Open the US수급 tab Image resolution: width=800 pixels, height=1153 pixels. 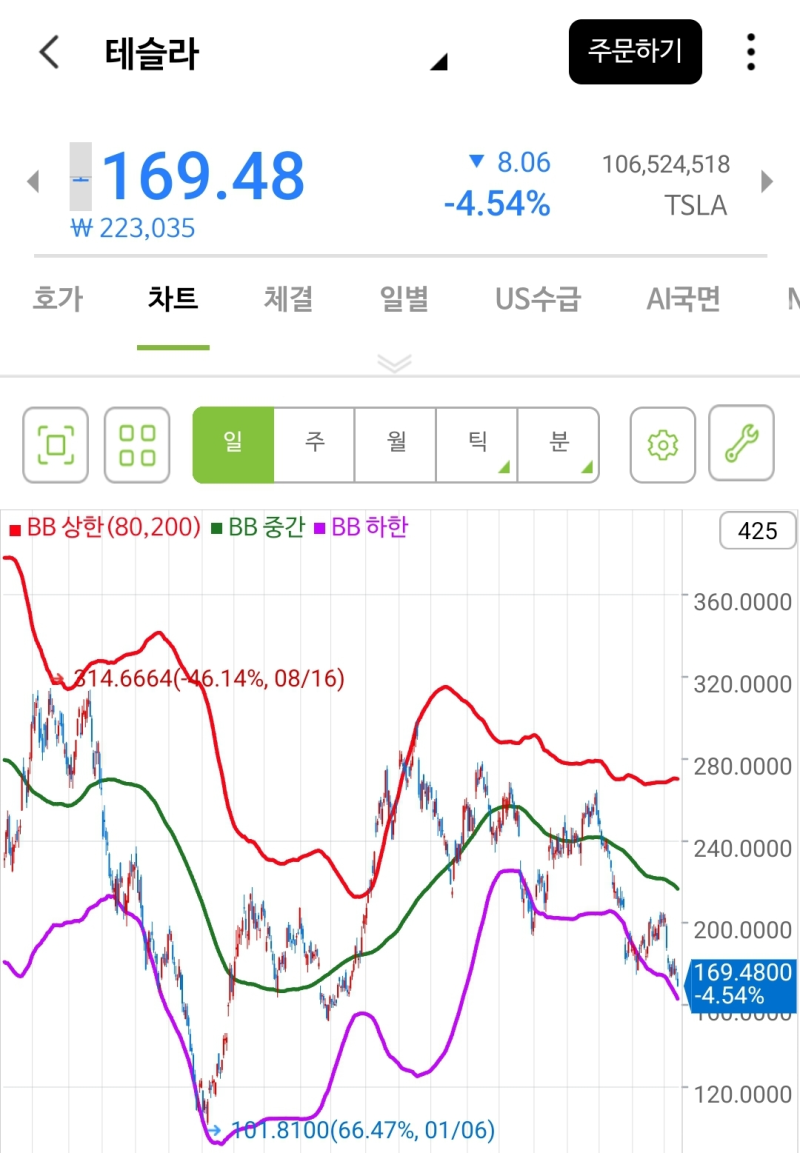coord(538,299)
